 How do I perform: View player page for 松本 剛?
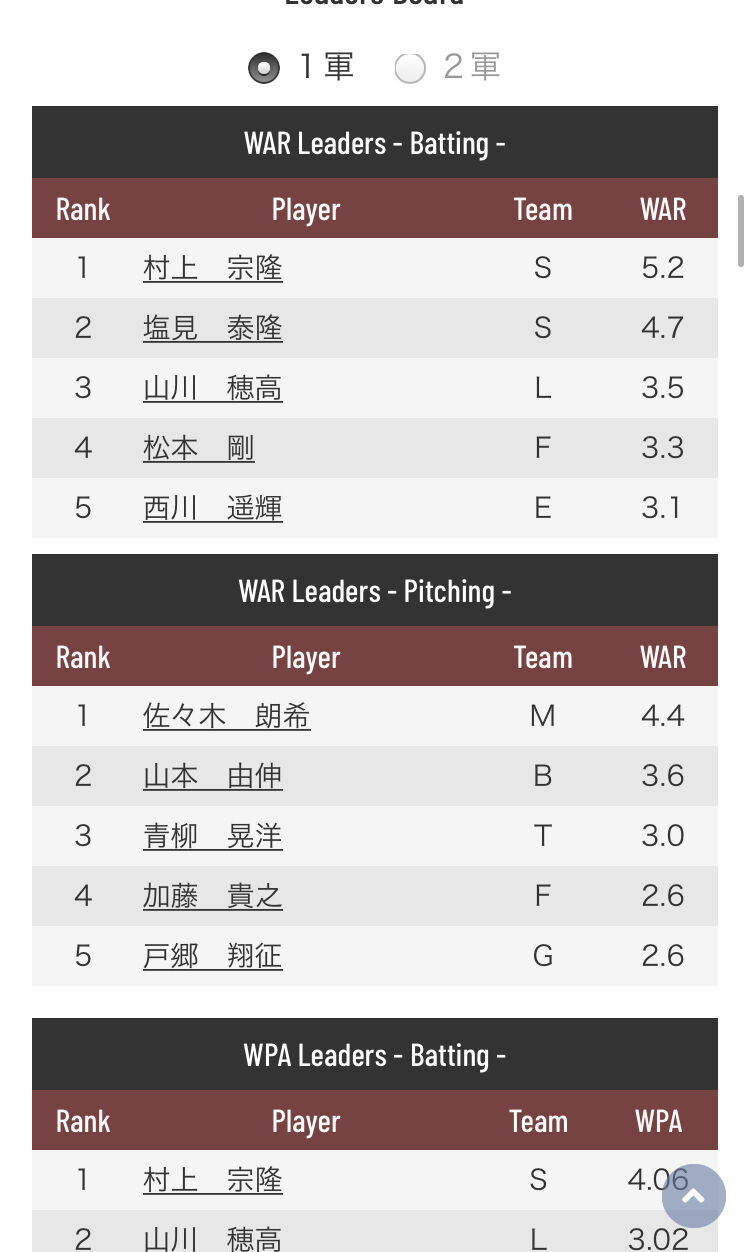point(199,448)
